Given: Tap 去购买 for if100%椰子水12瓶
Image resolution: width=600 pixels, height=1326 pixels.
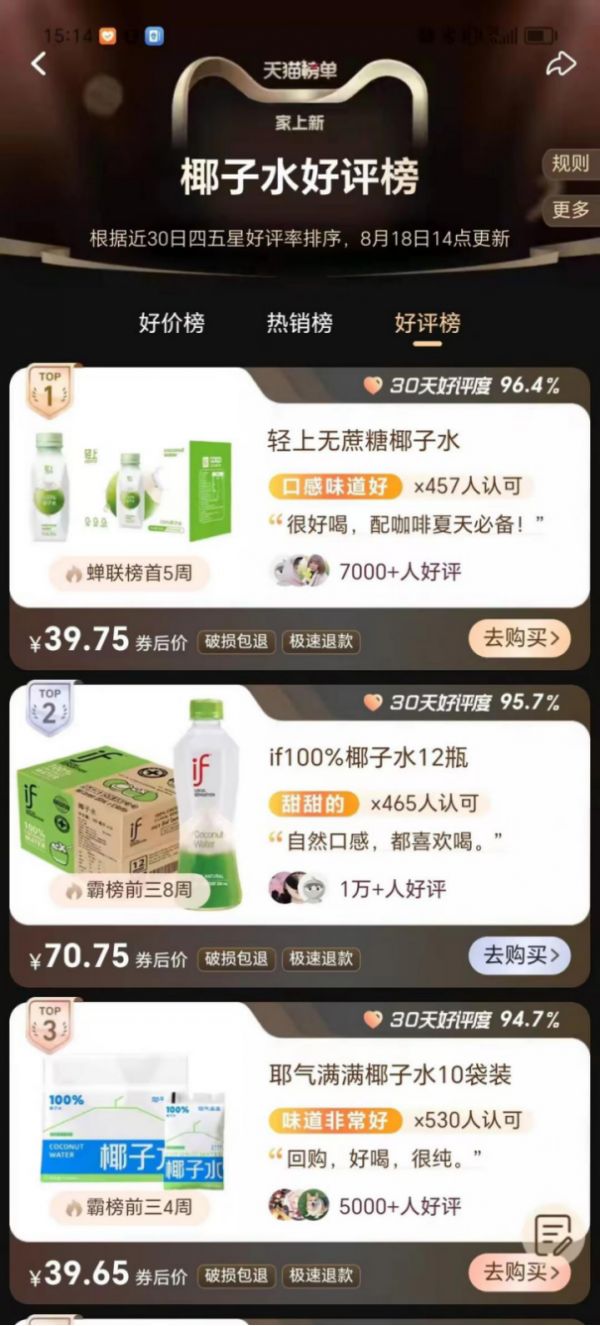Looking at the screenshot, I should [x=519, y=955].
